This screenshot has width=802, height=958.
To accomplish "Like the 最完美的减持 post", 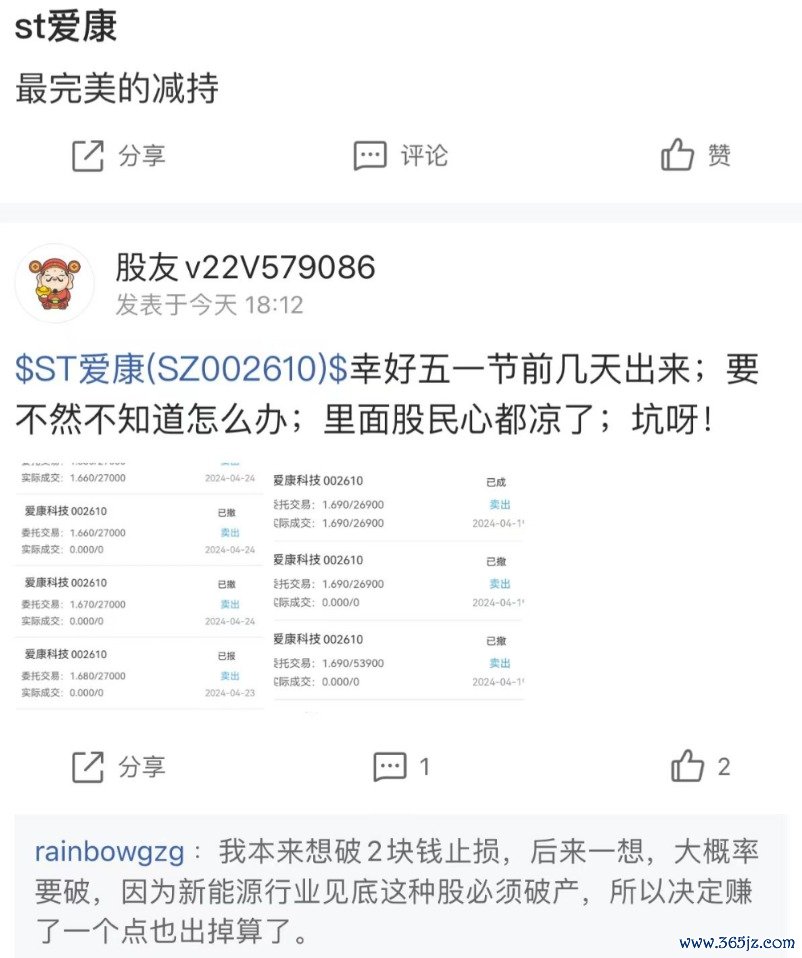I will tap(696, 156).
